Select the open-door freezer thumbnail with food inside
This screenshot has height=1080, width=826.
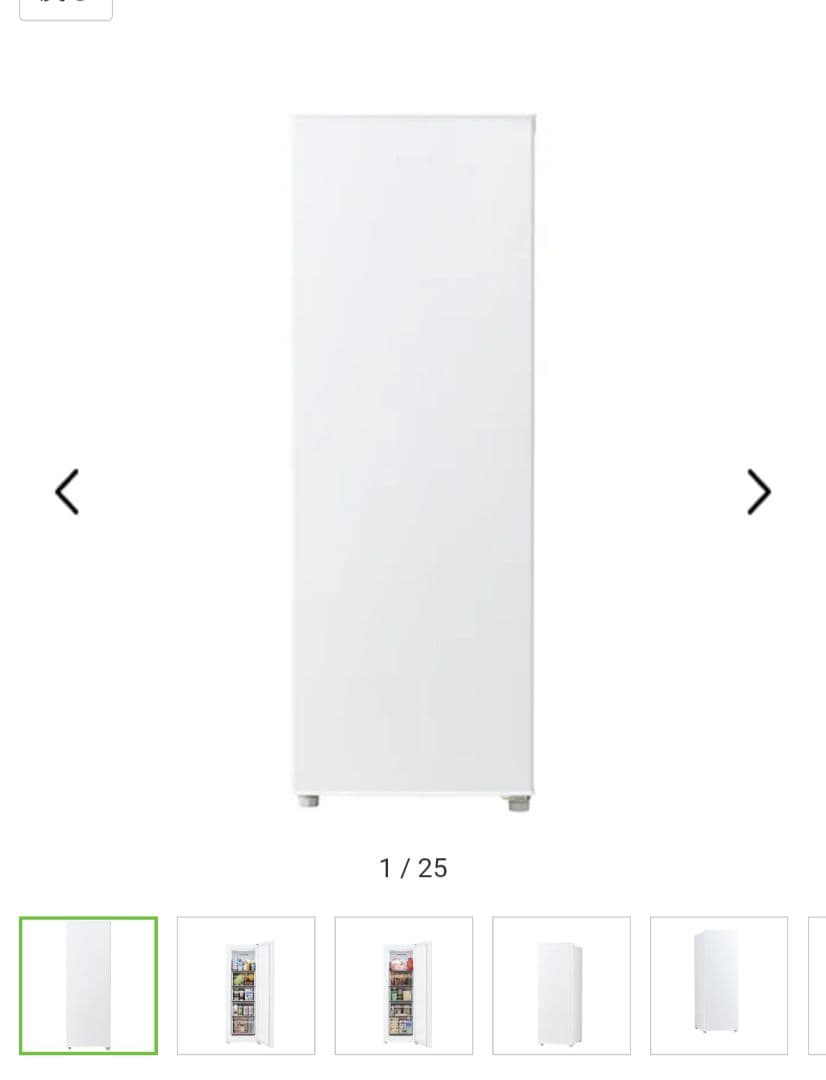(245, 985)
